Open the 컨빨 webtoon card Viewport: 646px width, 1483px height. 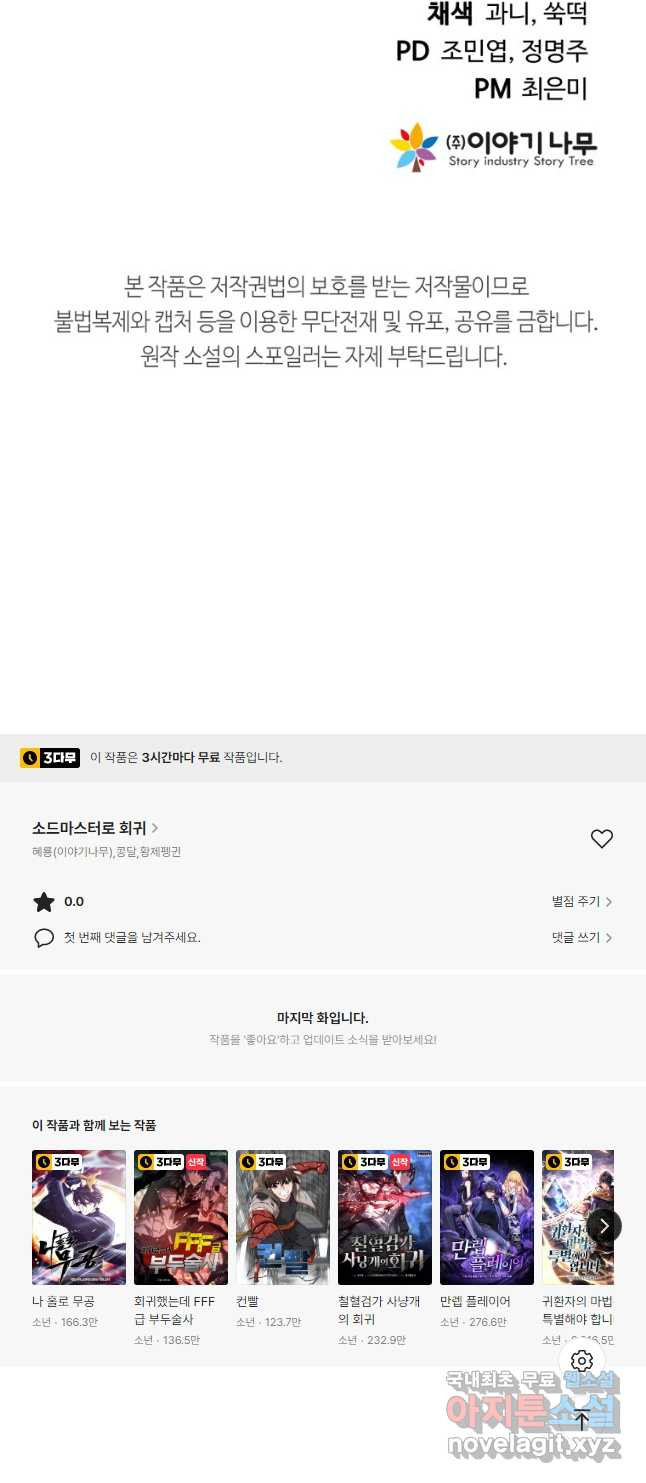pos(283,1217)
